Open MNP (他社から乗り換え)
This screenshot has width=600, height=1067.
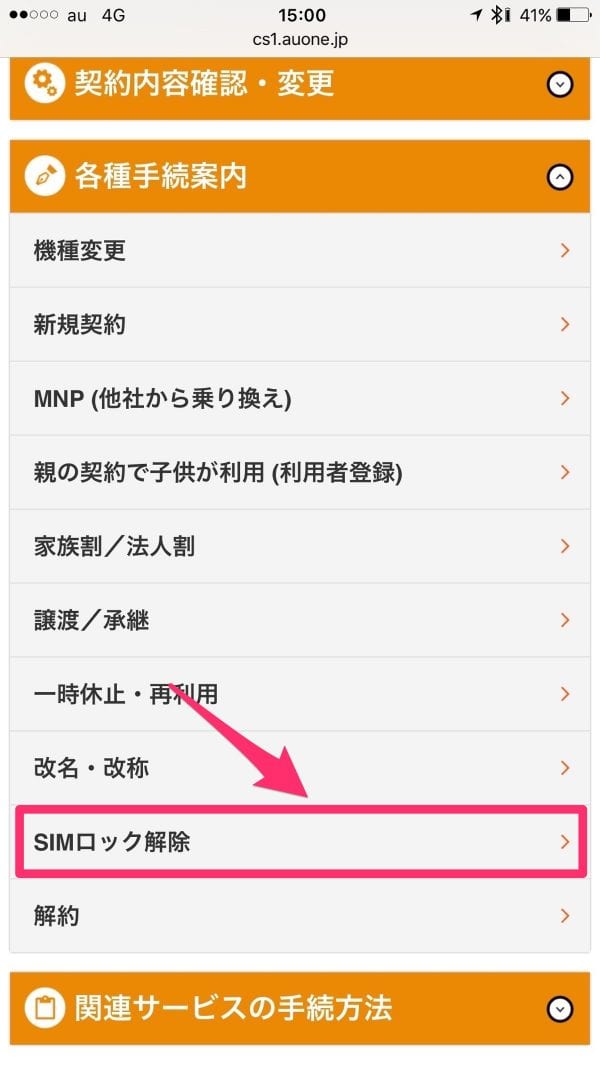click(292, 398)
